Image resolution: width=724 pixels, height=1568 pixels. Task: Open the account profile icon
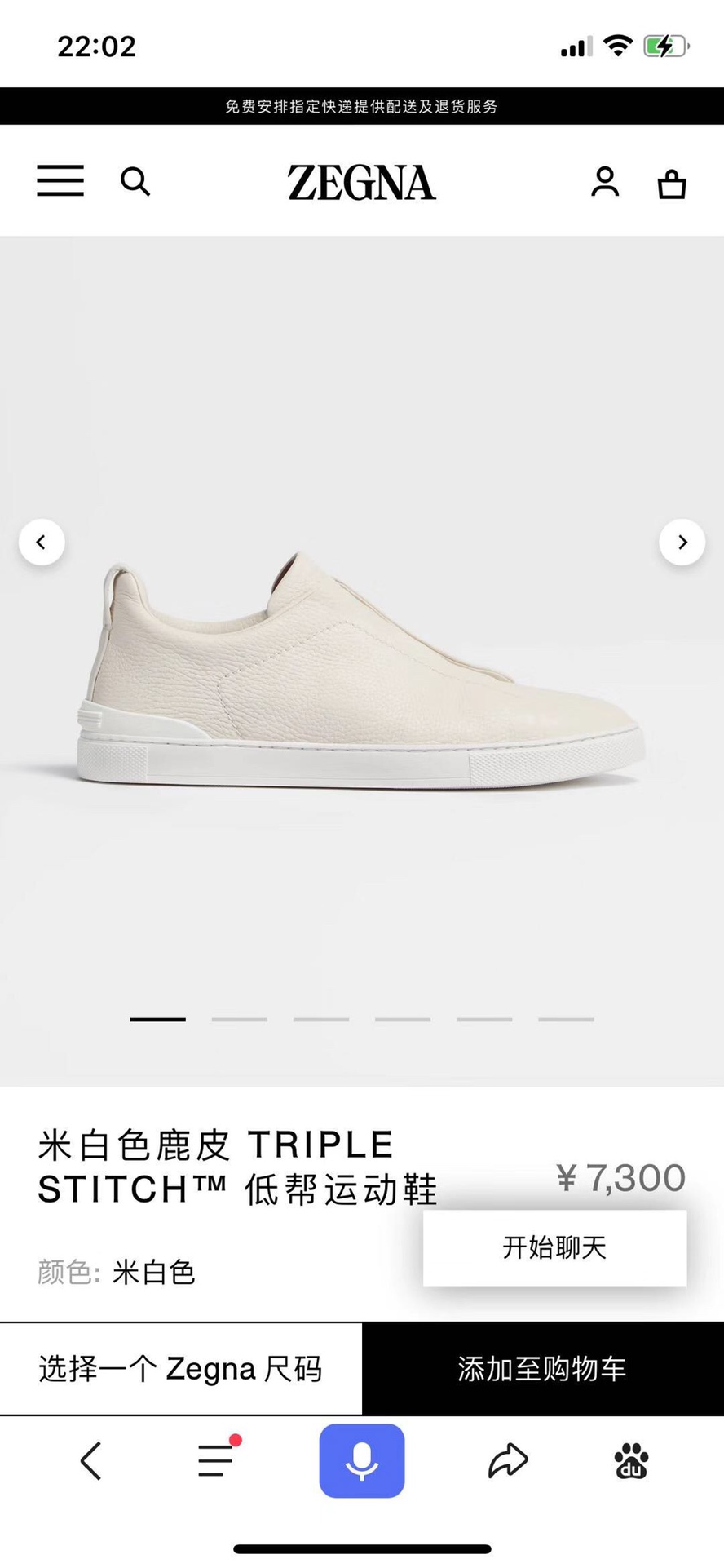(x=605, y=181)
